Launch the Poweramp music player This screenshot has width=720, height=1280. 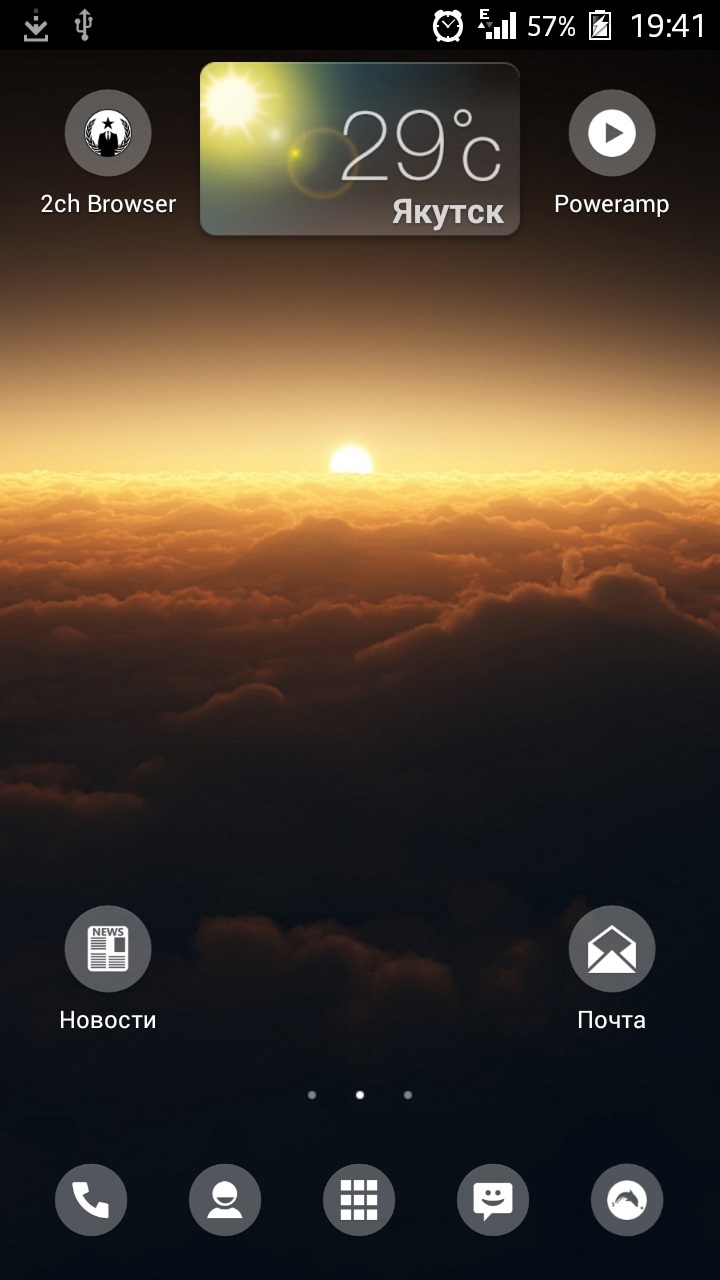tap(612, 133)
